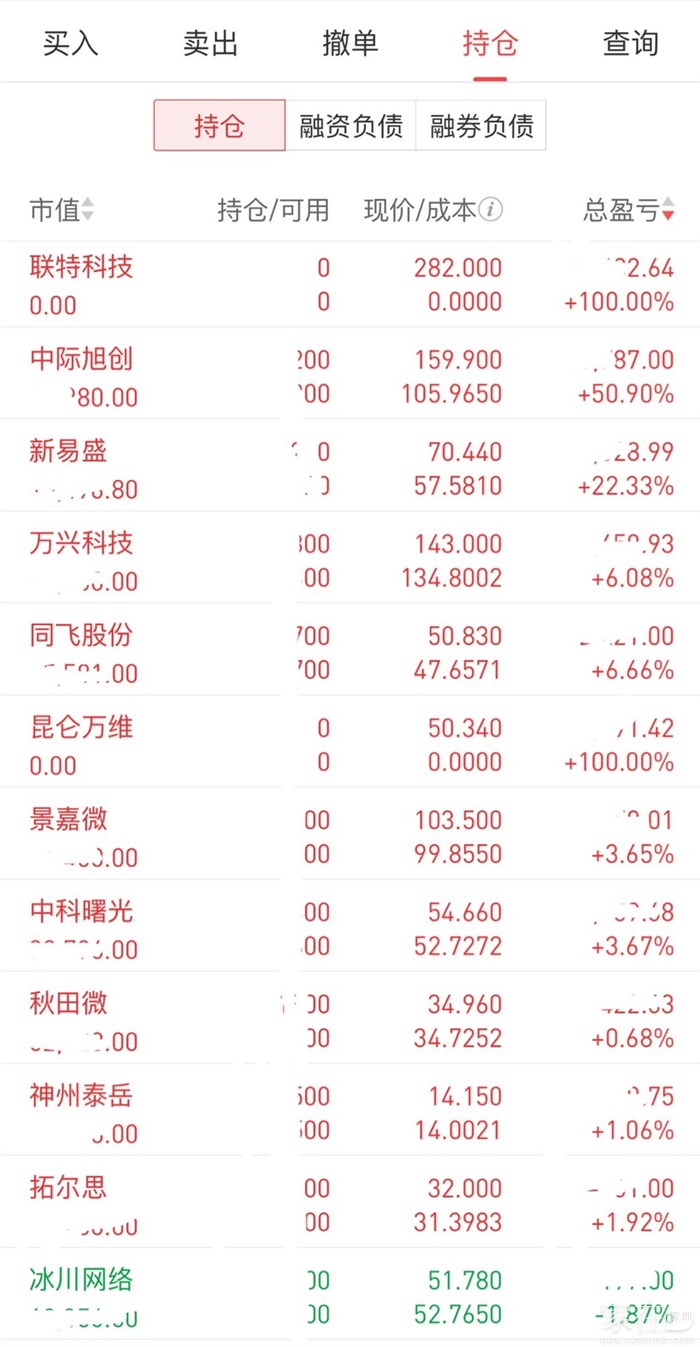Image resolution: width=700 pixels, height=1347 pixels.
Task: Go to the 查询 tab
Action: 630,44
